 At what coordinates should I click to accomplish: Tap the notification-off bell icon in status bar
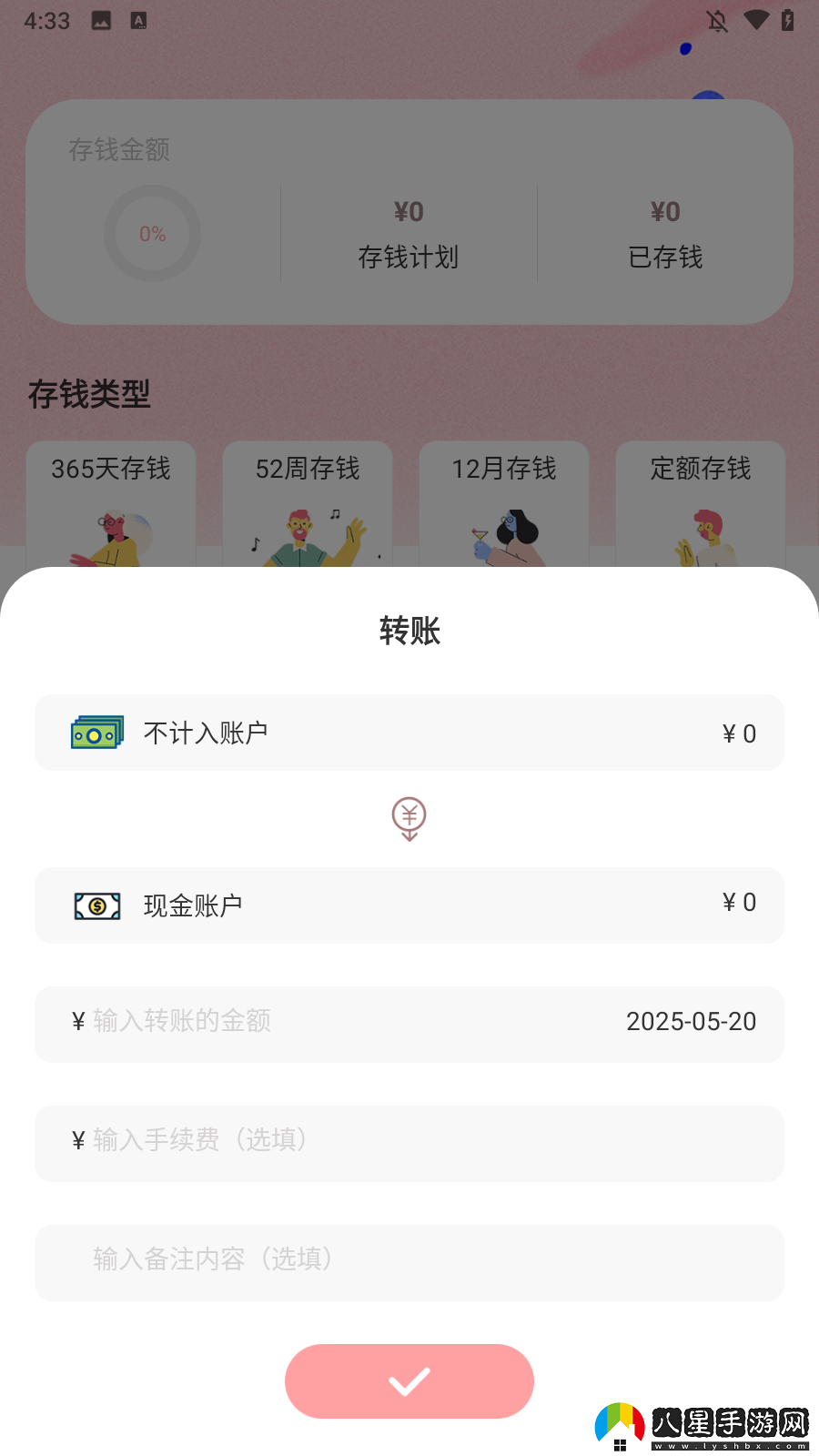tap(718, 21)
